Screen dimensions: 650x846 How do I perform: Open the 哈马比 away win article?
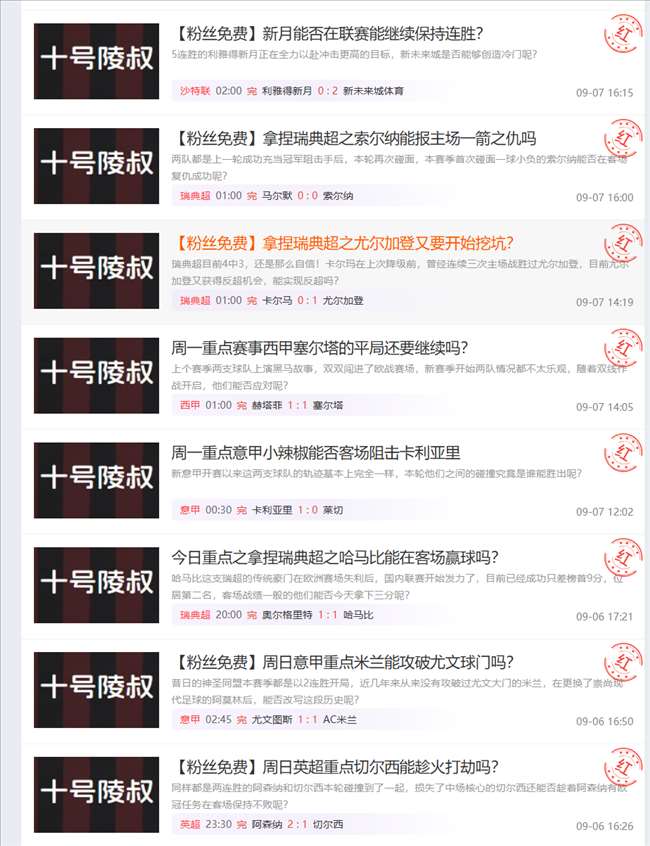tap(335, 557)
